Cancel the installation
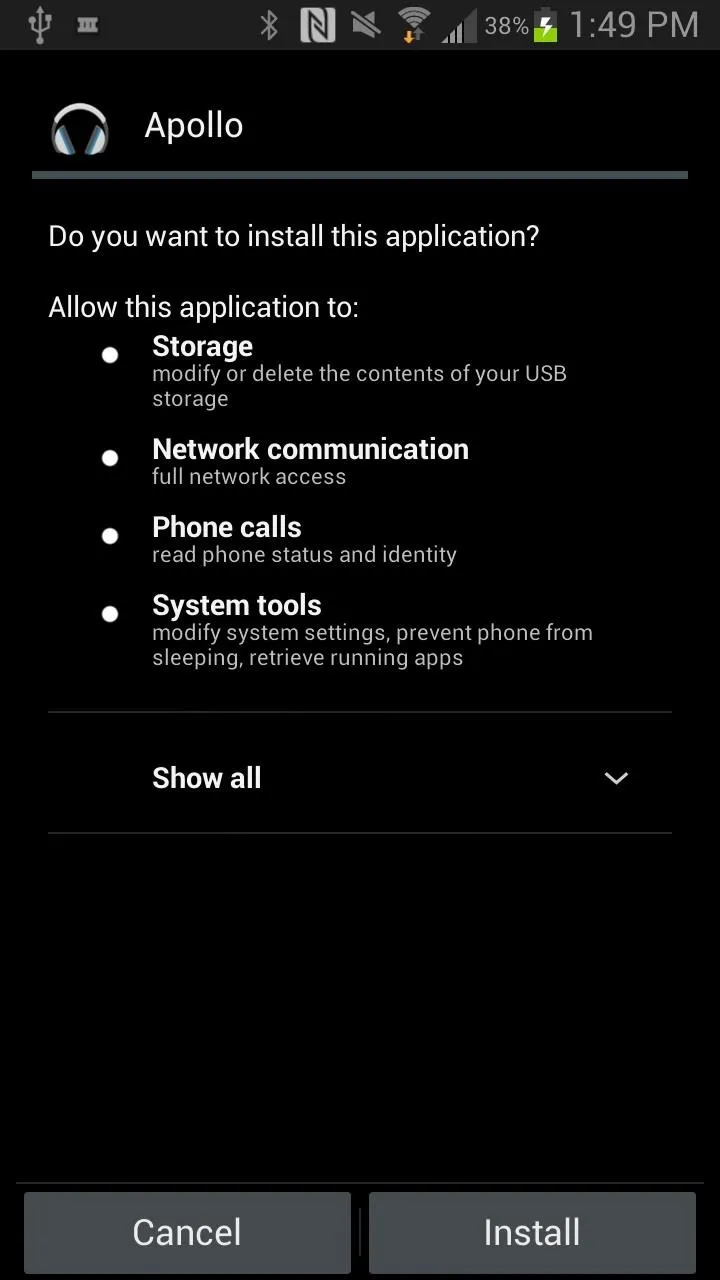This screenshot has height=1280, width=720. tap(187, 1232)
